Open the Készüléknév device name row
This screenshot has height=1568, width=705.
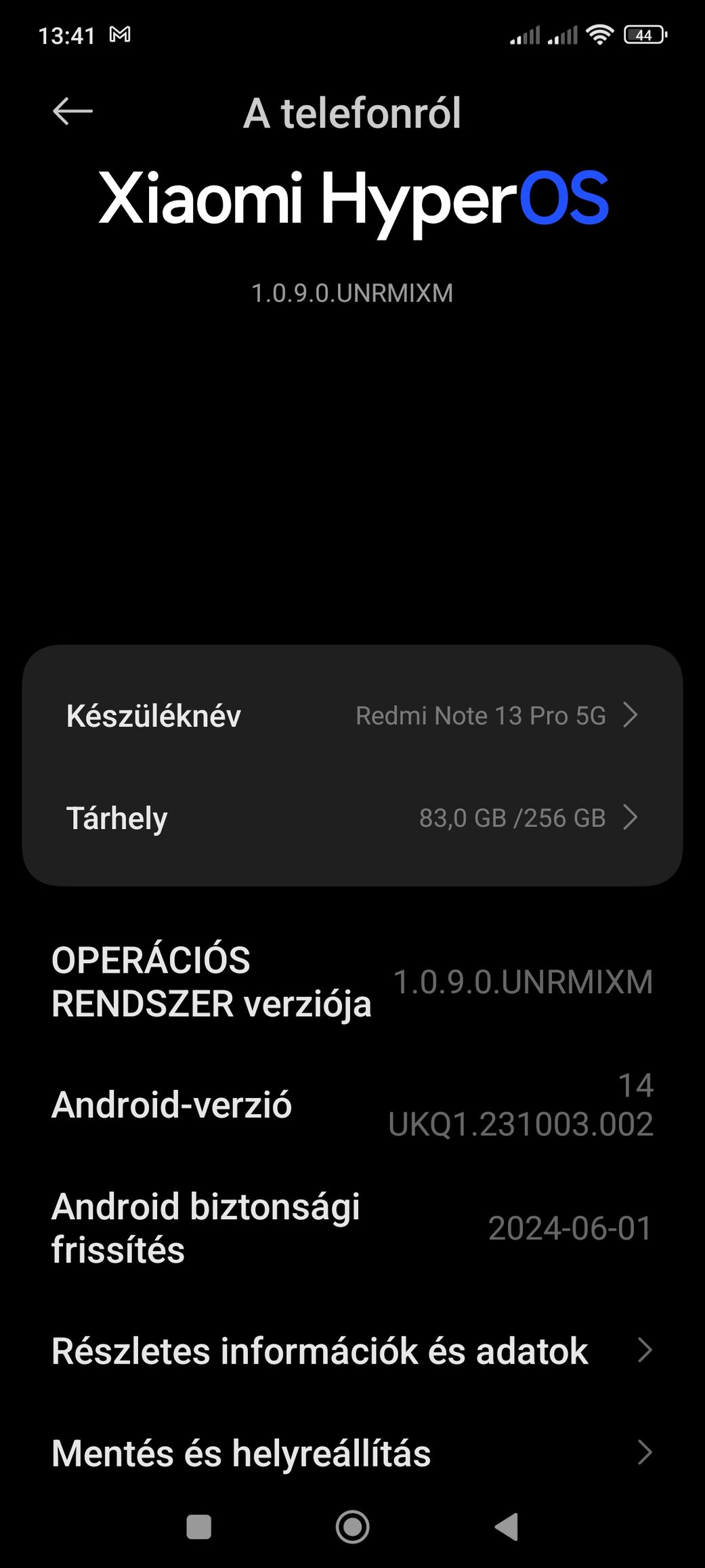coord(352,715)
